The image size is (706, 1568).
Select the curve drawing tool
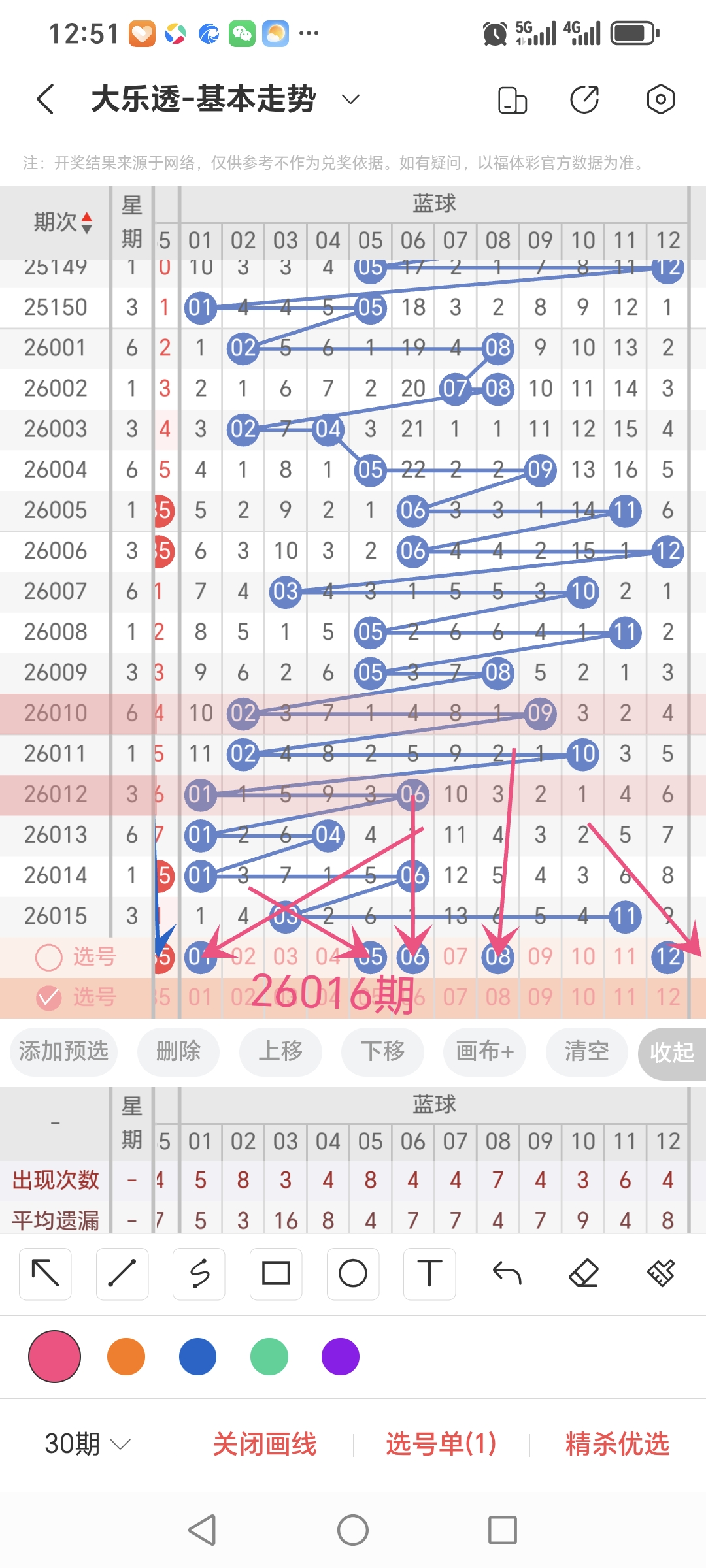pyautogui.click(x=199, y=1273)
